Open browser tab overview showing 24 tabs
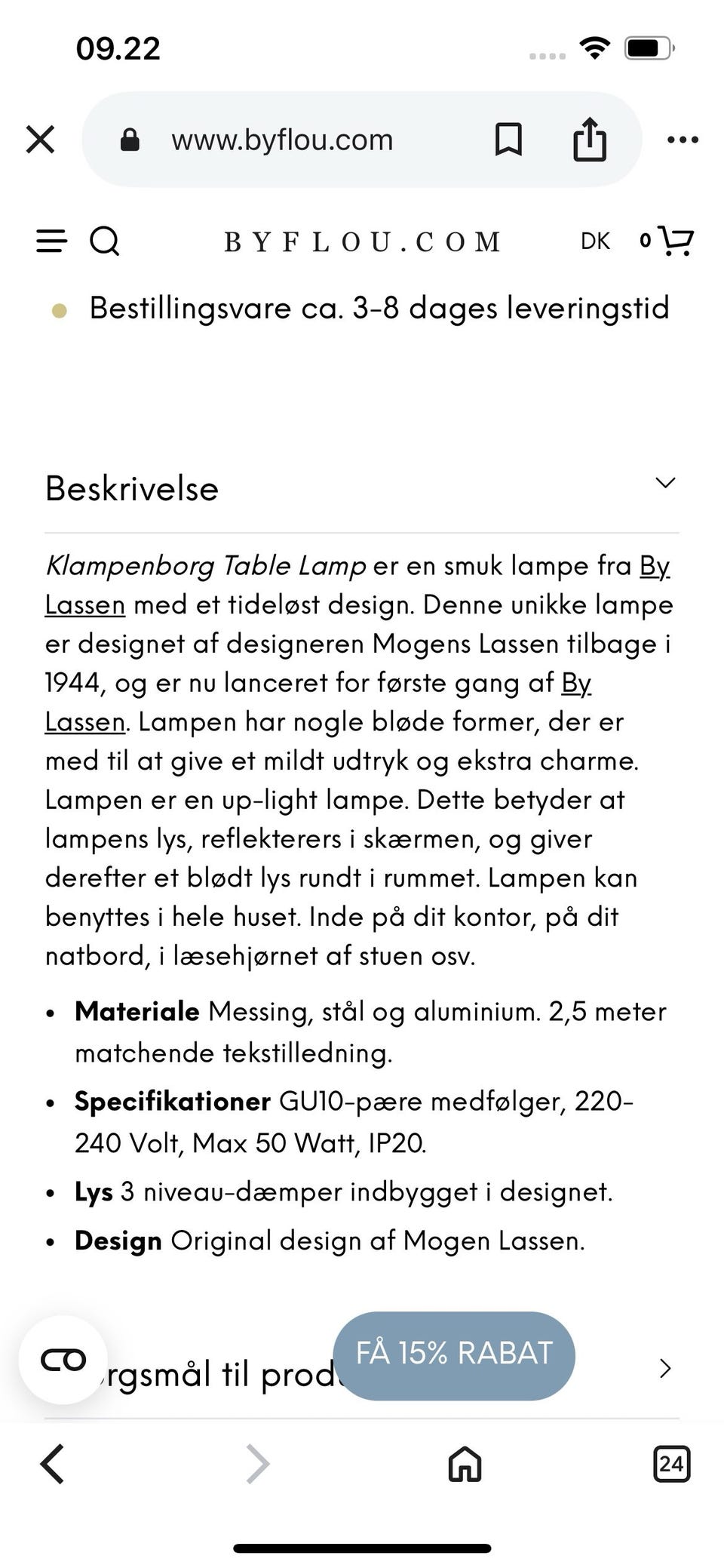The width and height of the screenshot is (724, 1568). [670, 1465]
